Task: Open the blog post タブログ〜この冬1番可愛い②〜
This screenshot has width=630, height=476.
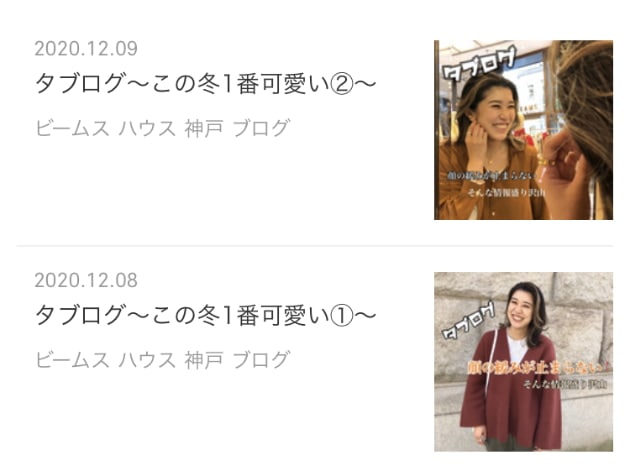Action: 205,83
